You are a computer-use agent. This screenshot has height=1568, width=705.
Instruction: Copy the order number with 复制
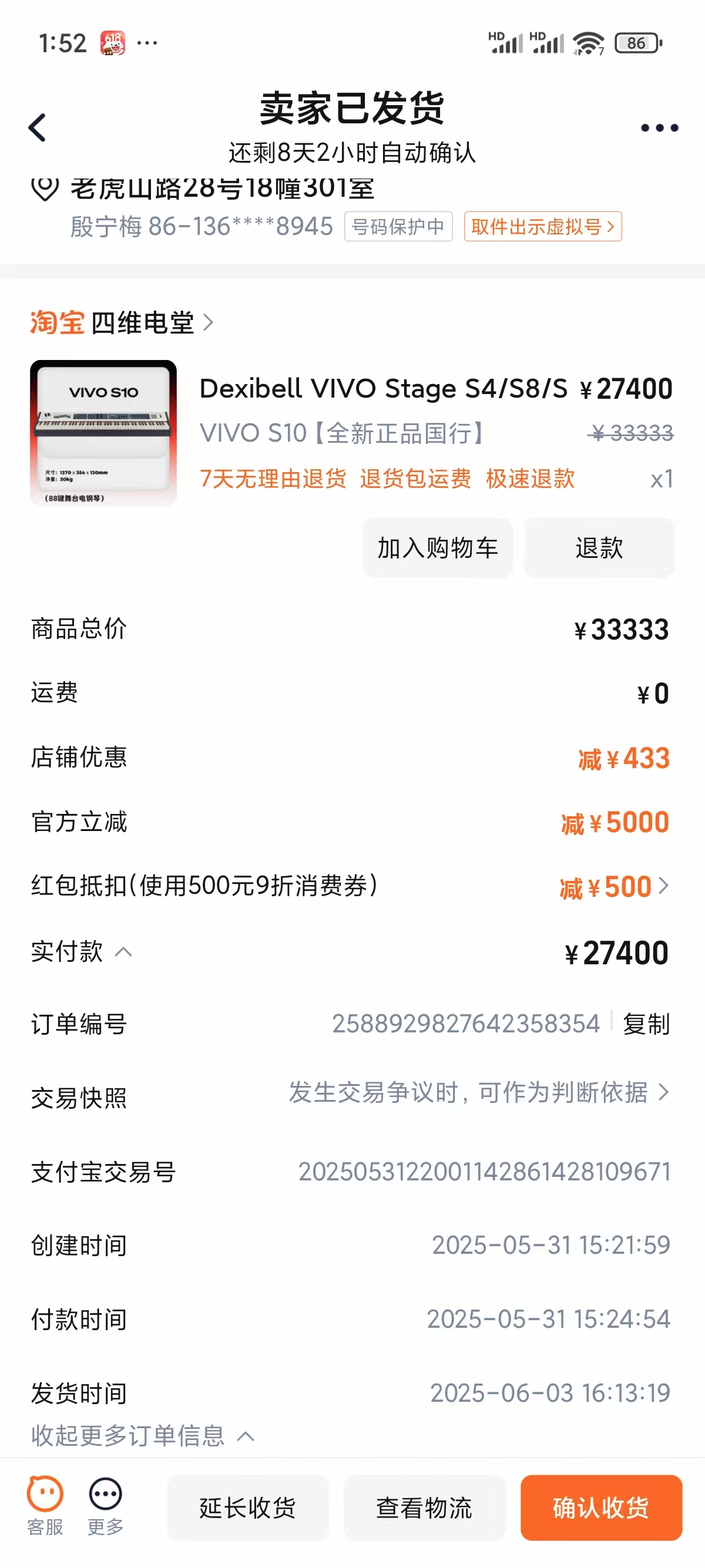[645, 1024]
